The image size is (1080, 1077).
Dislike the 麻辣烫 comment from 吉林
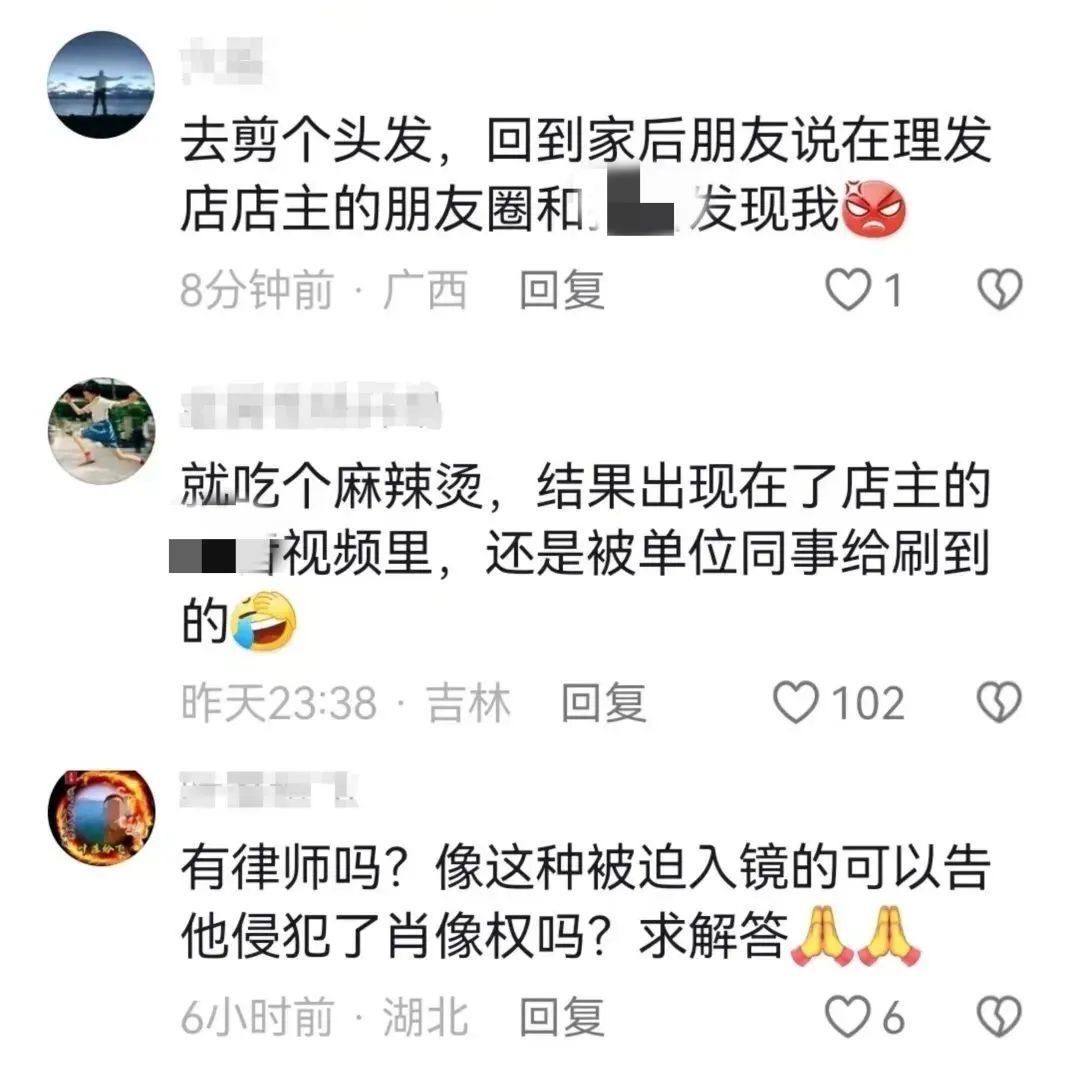tap(998, 703)
